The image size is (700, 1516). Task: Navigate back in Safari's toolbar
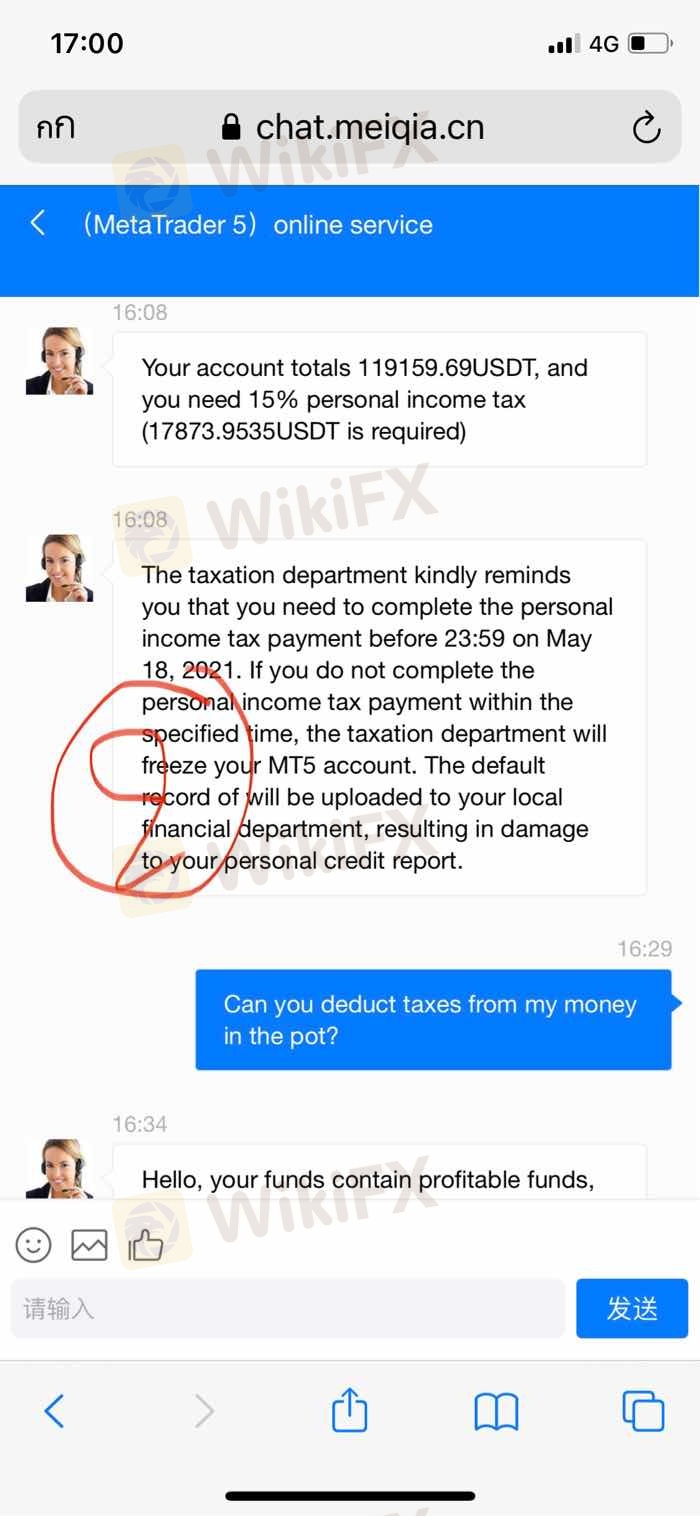(x=55, y=1412)
